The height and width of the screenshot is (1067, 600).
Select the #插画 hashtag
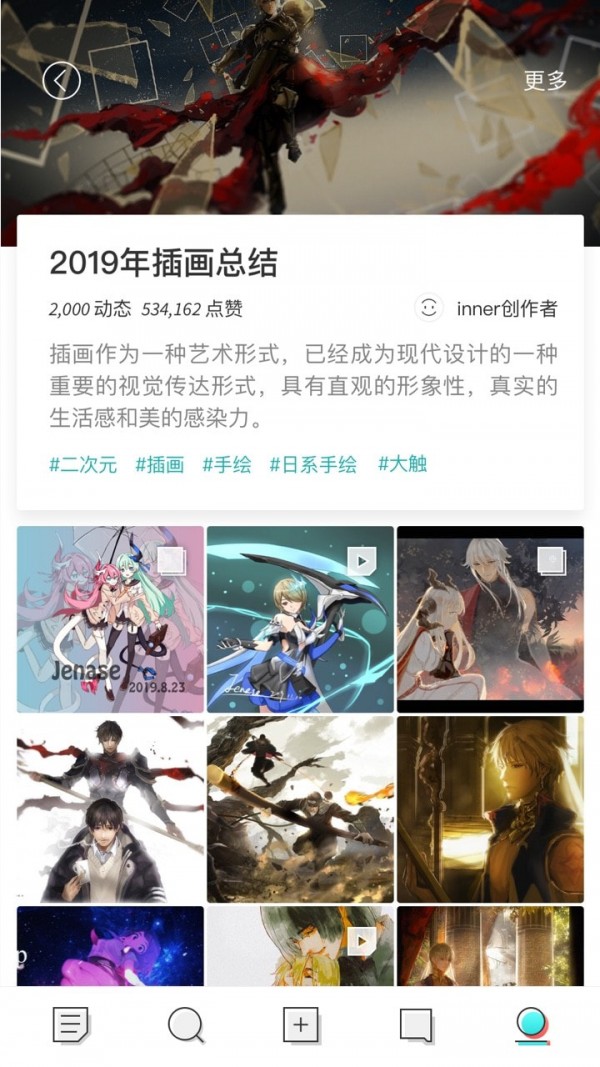[160, 464]
